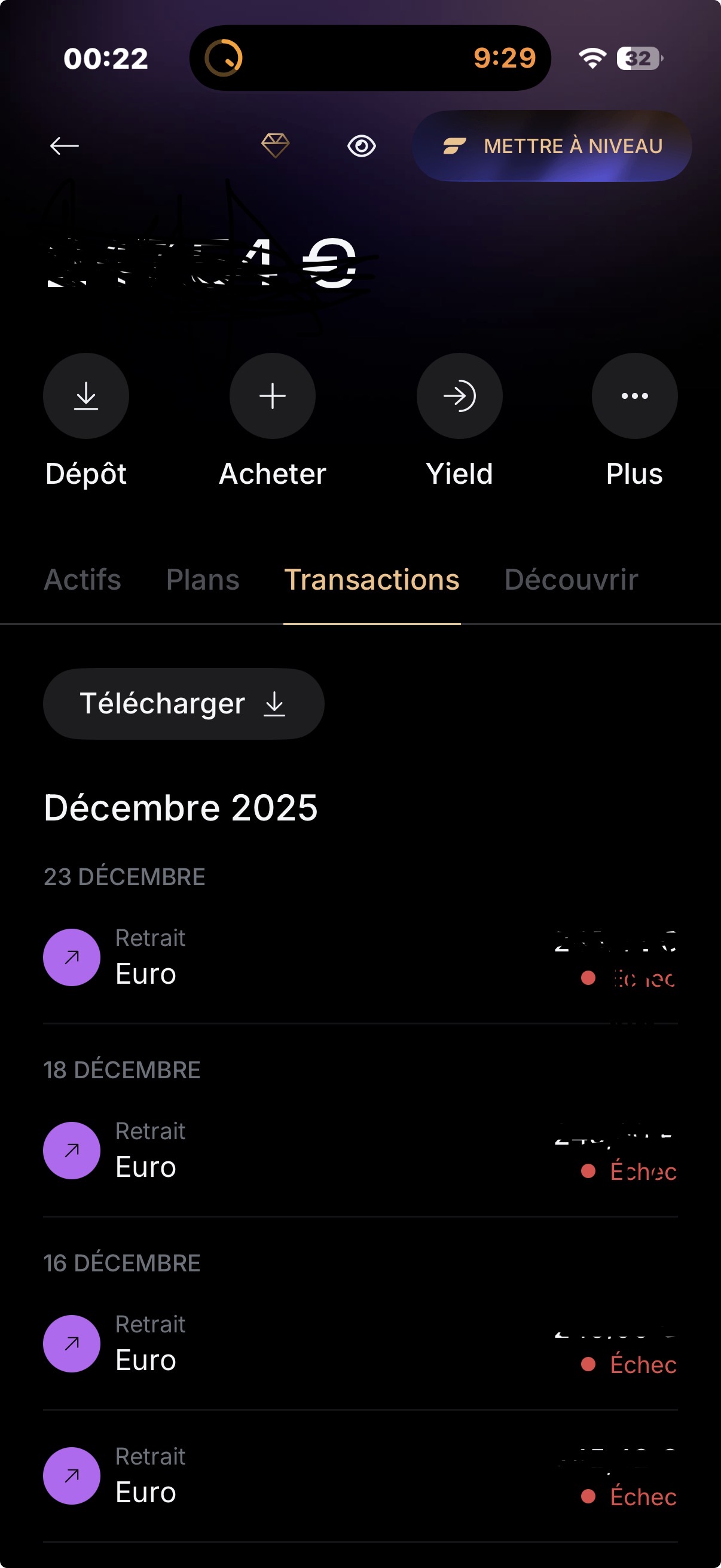The image size is (721, 1568).
Task: Switch to the Découvrir tab
Action: [572, 579]
